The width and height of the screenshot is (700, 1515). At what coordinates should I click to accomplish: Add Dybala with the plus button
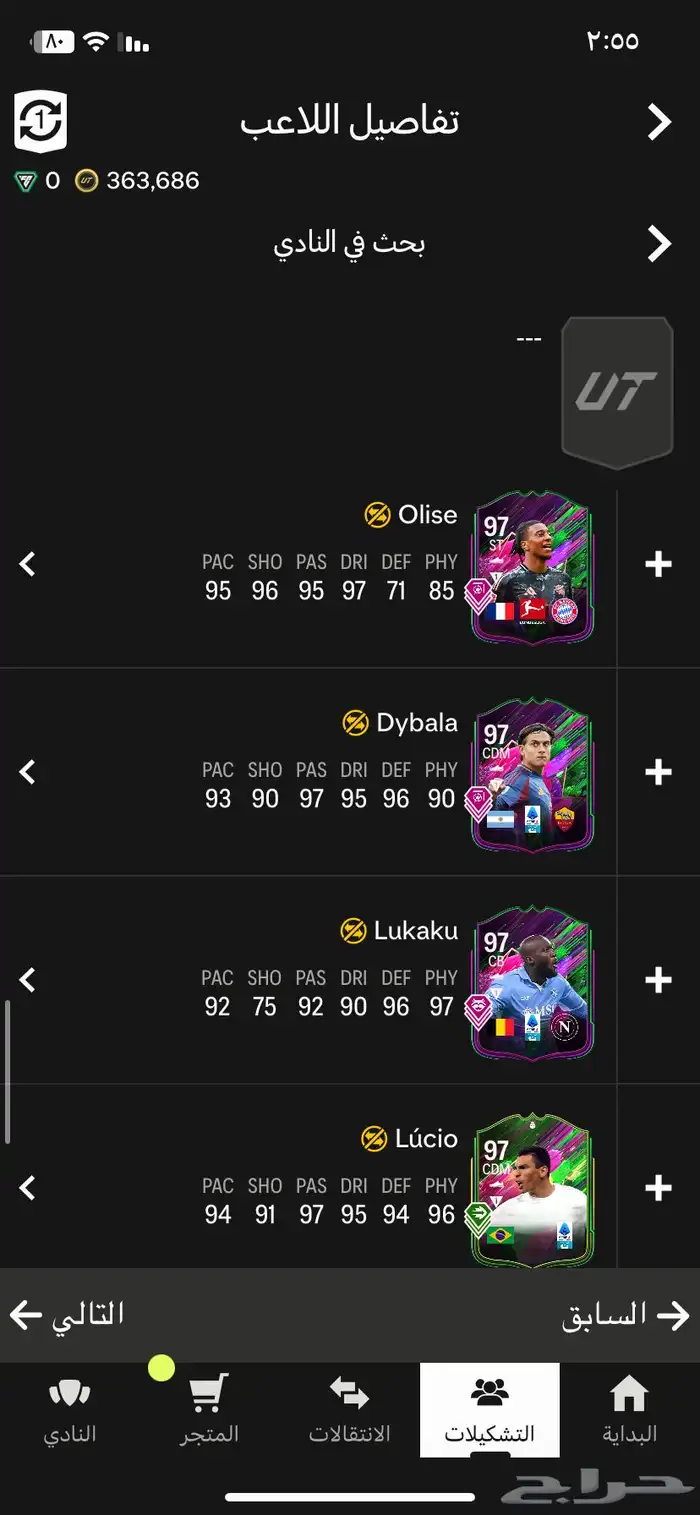pos(658,772)
